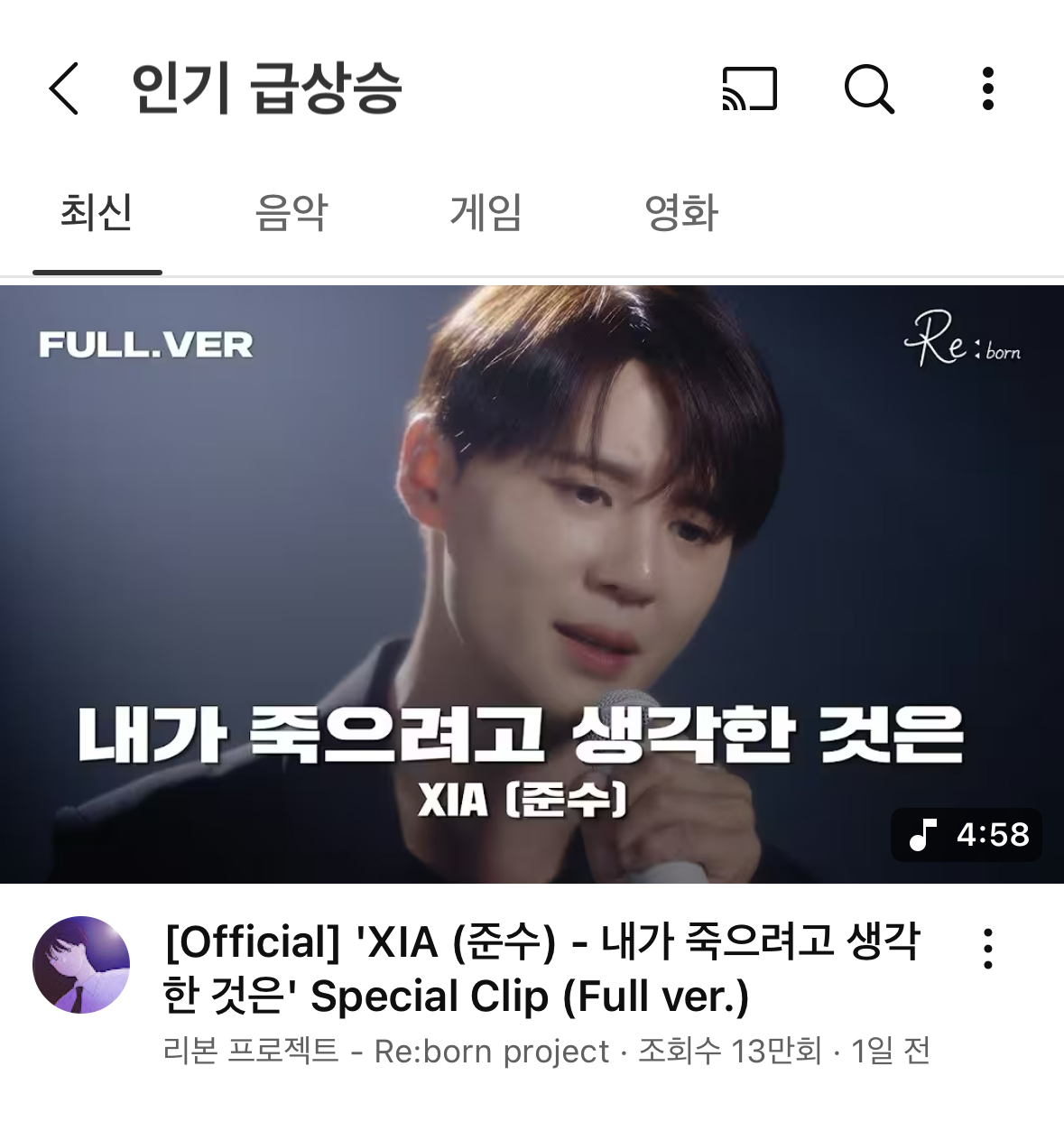Tap the red status bar area
The height and width of the screenshot is (1131, 1064).
532,18
